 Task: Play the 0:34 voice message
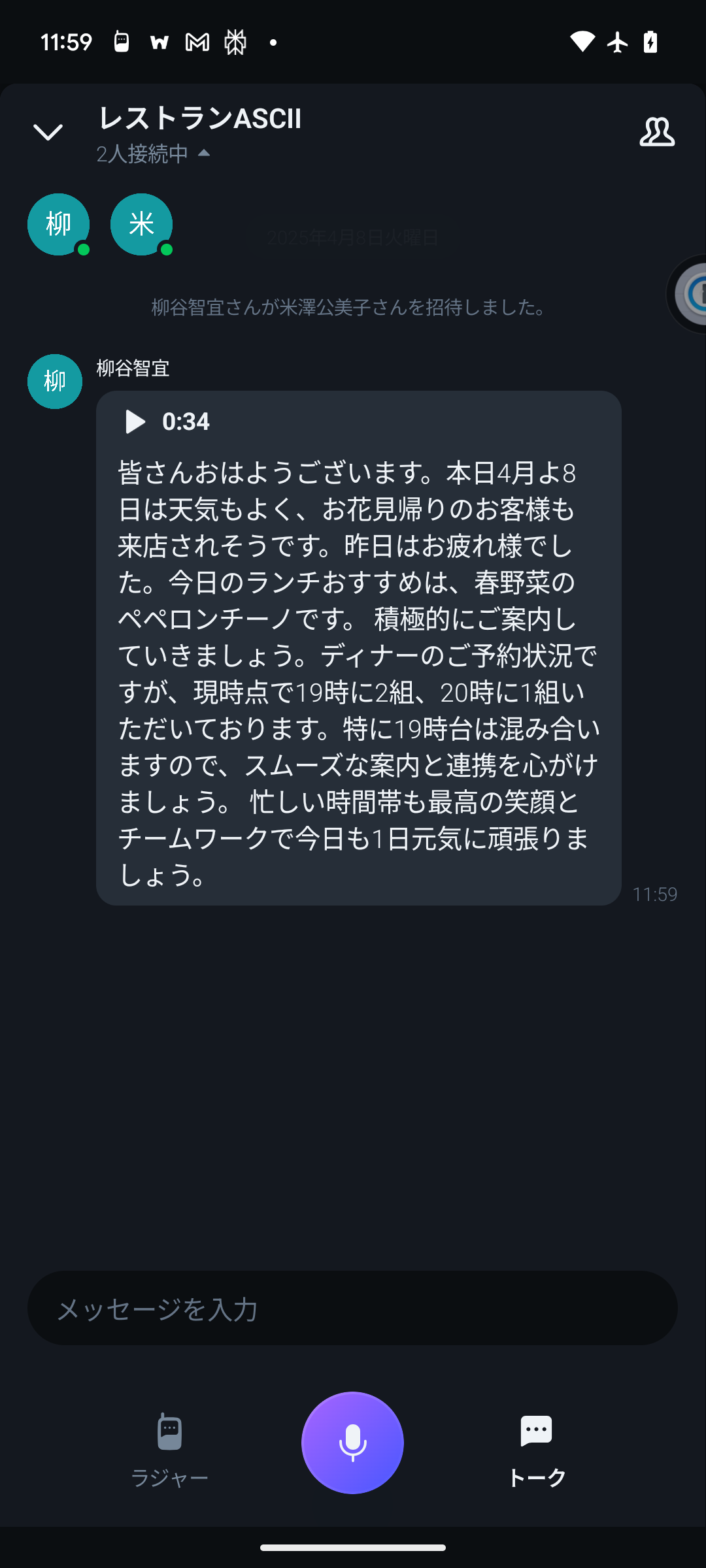(135, 421)
